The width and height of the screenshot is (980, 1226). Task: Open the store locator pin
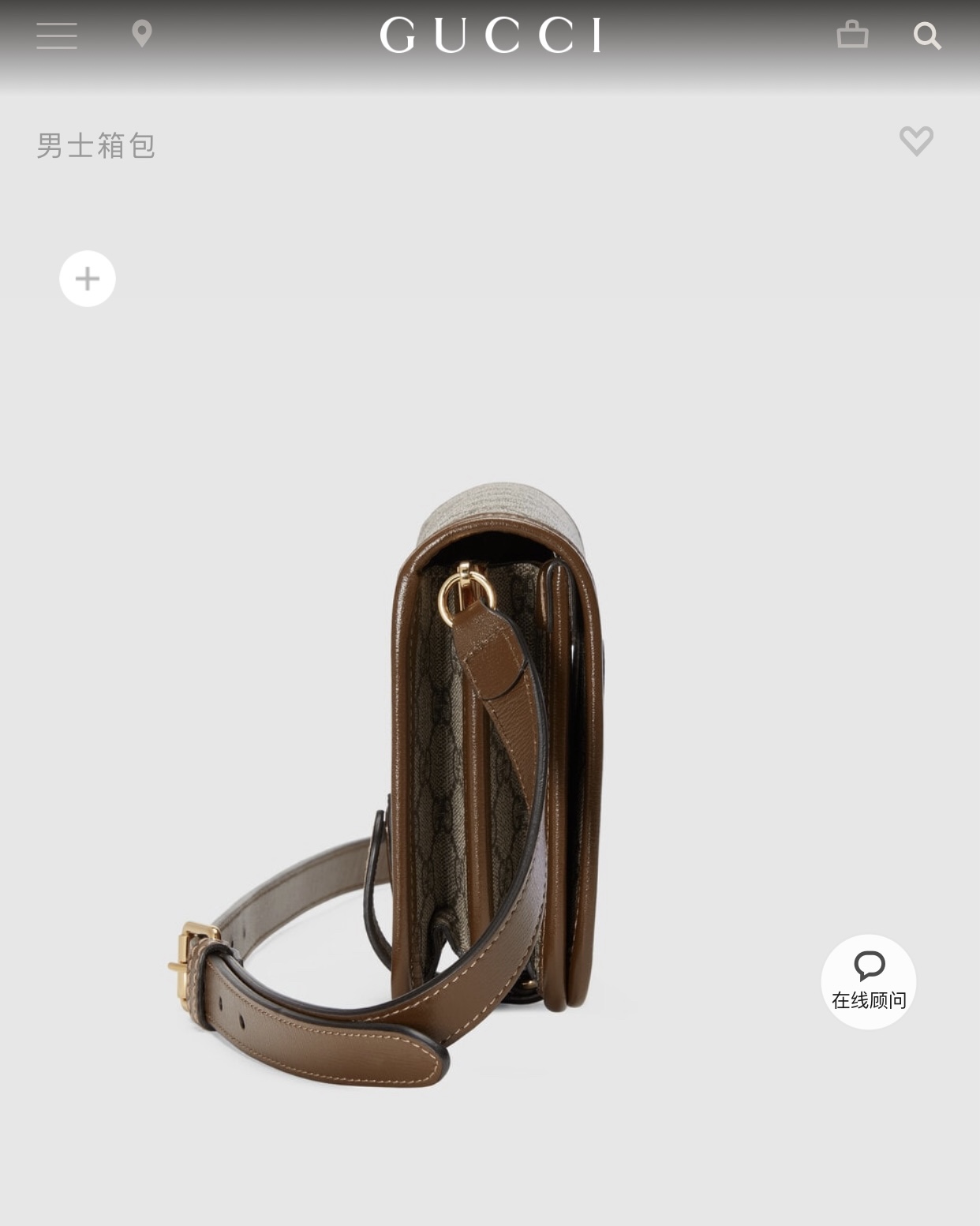click(x=142, y=35)
